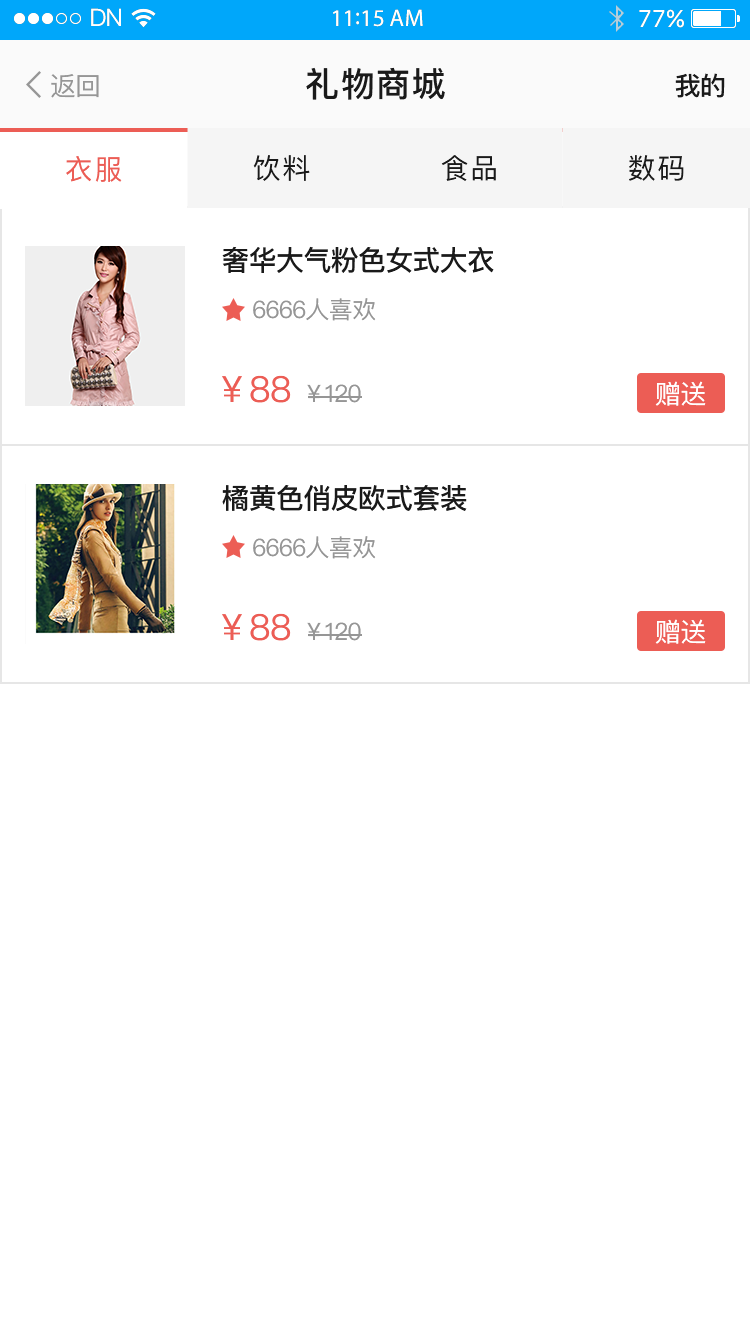The image size is (750, 1334).
Task: Open the 奢华大气粉色女式大衣 product
Action: point(358,262)
